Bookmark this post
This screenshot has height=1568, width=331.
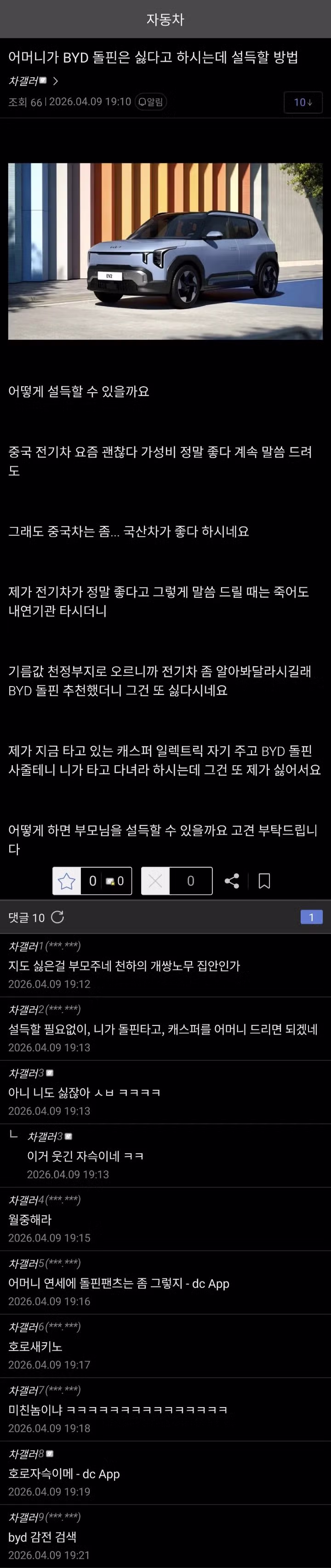coord(264,881)
